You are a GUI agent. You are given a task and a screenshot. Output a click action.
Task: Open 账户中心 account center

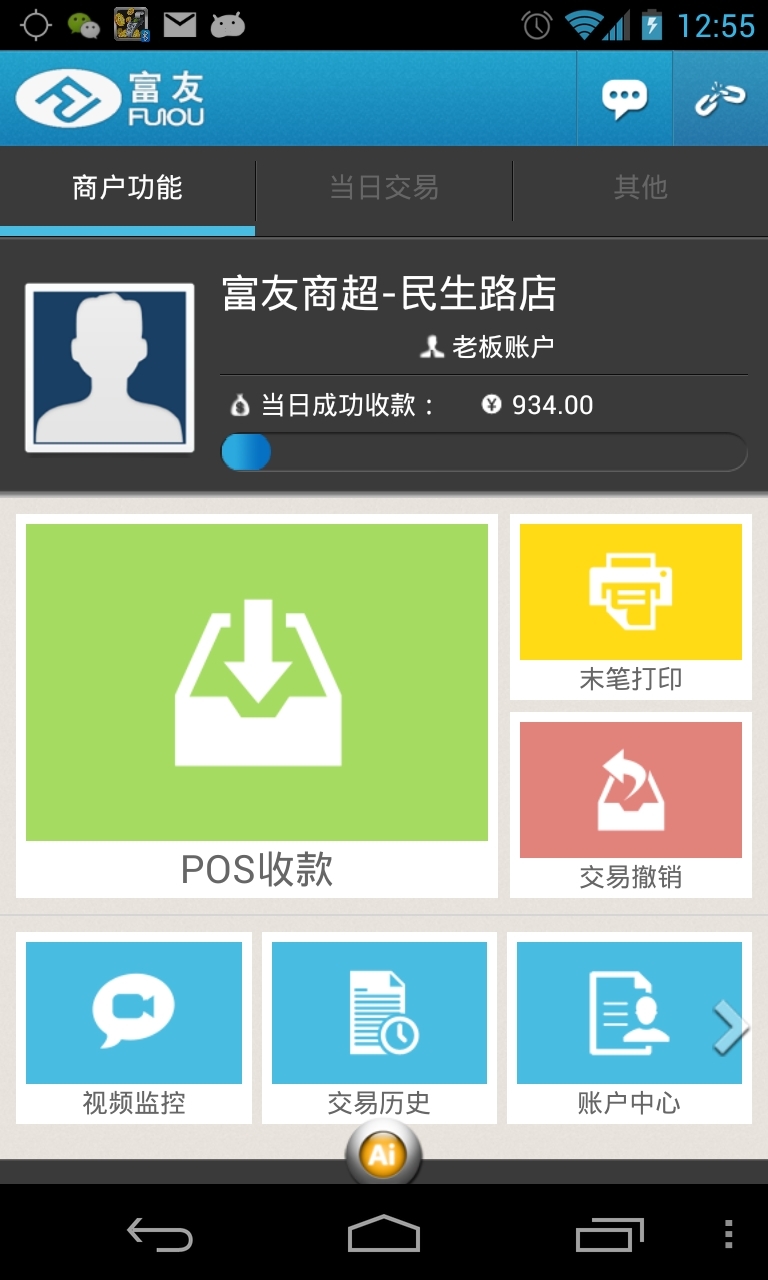tap(625, 1026)
